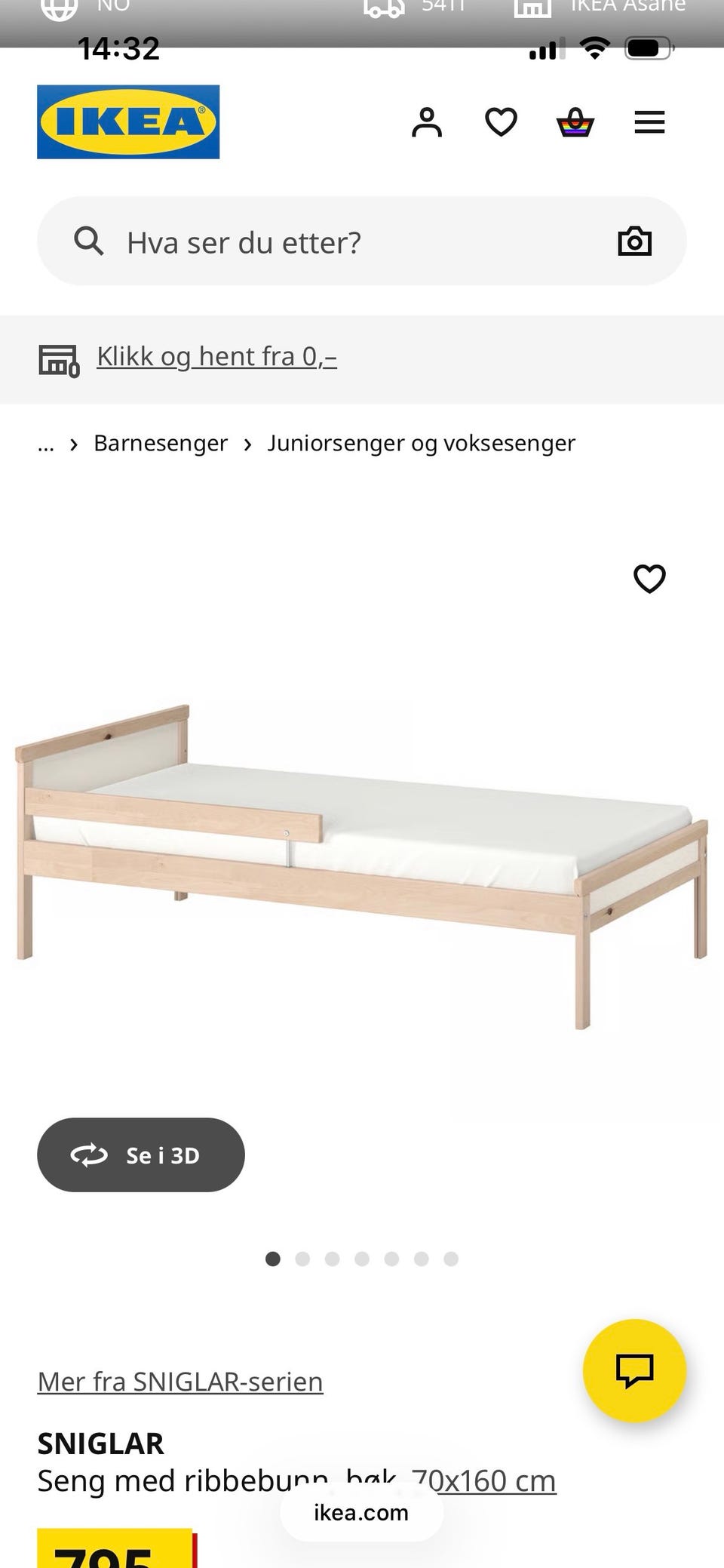Open the account profile icon
The height and width of the screenshot is (1568, 724).
point(428,121)
